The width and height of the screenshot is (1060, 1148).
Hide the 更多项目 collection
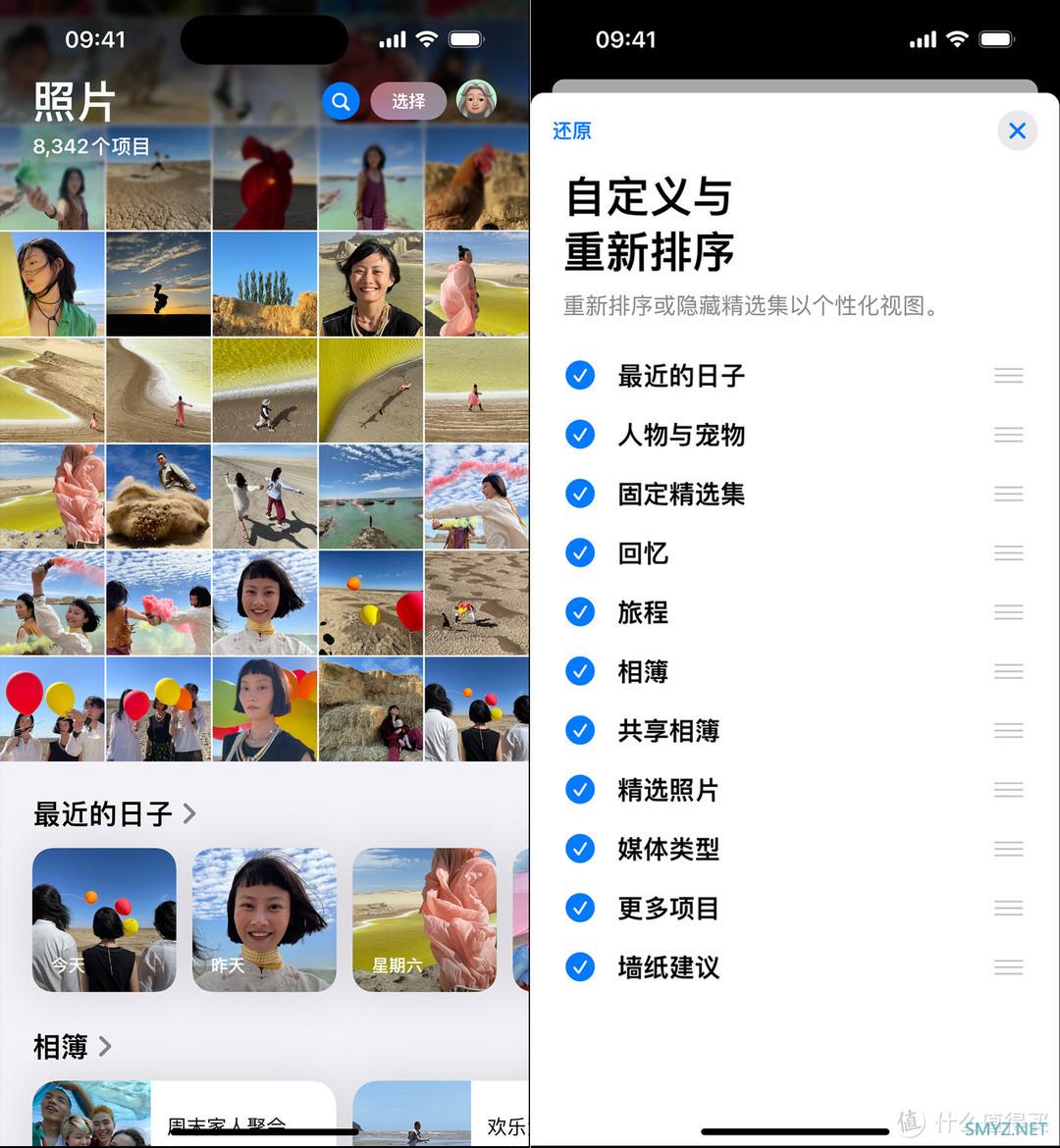[580, 908]
